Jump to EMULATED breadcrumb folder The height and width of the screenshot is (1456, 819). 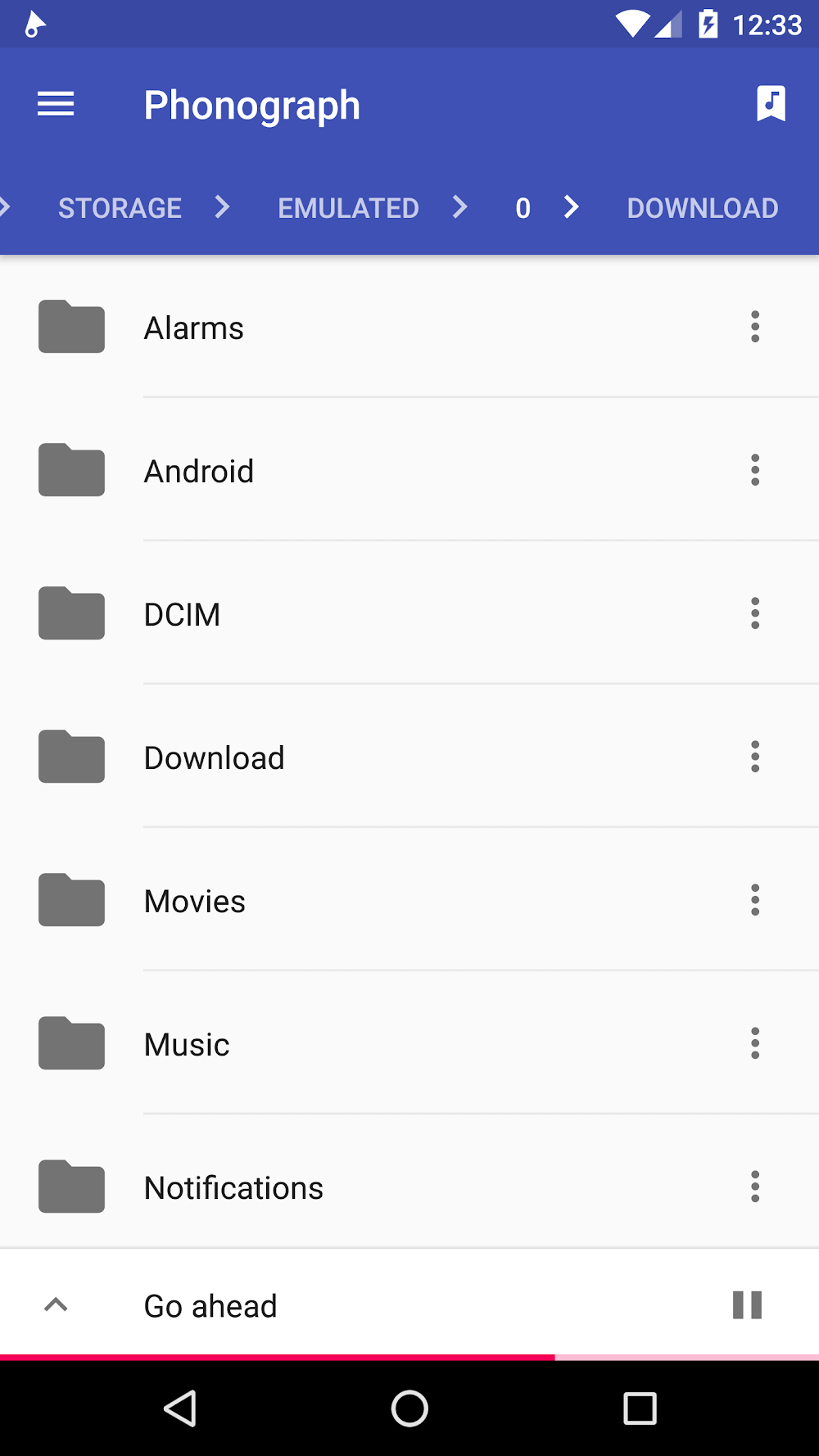coord(348,208)
